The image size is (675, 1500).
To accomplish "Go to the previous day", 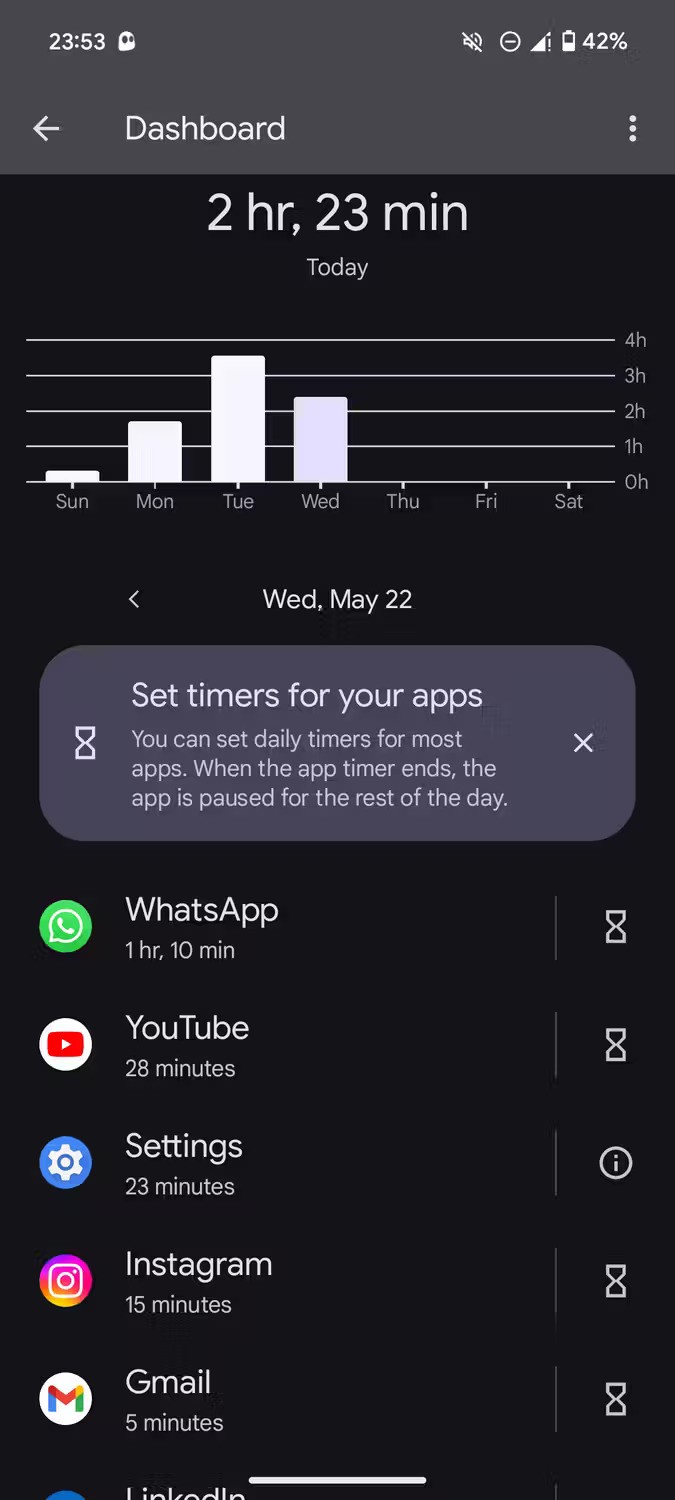I will [x=134, y=599].
